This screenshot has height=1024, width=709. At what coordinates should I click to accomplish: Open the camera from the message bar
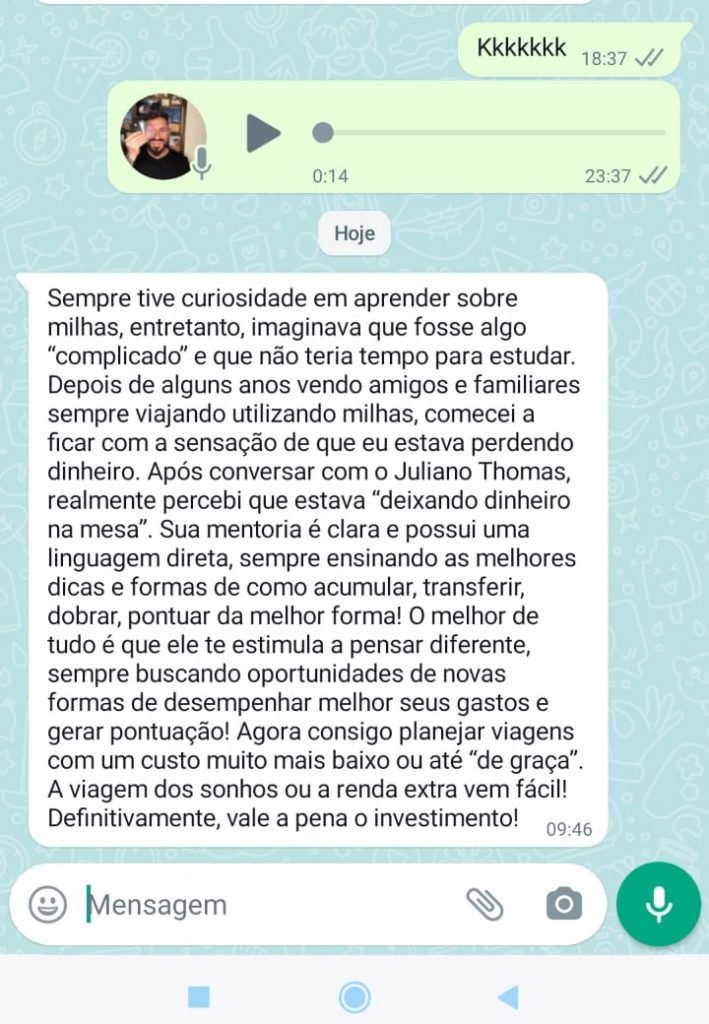click(563, 904)
